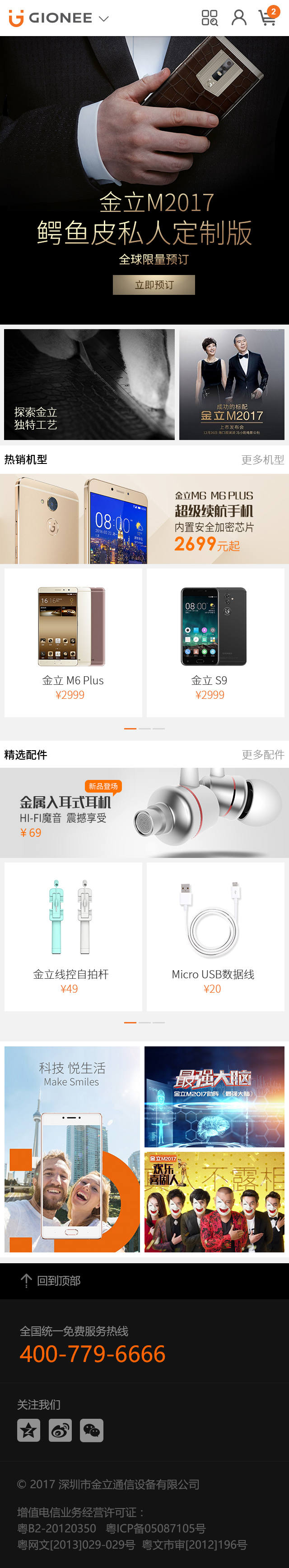The width and height of the screenshot is (289, 1568).
Task: Open the 科技 悦生活 promo tile
Action: point(72,1149)
